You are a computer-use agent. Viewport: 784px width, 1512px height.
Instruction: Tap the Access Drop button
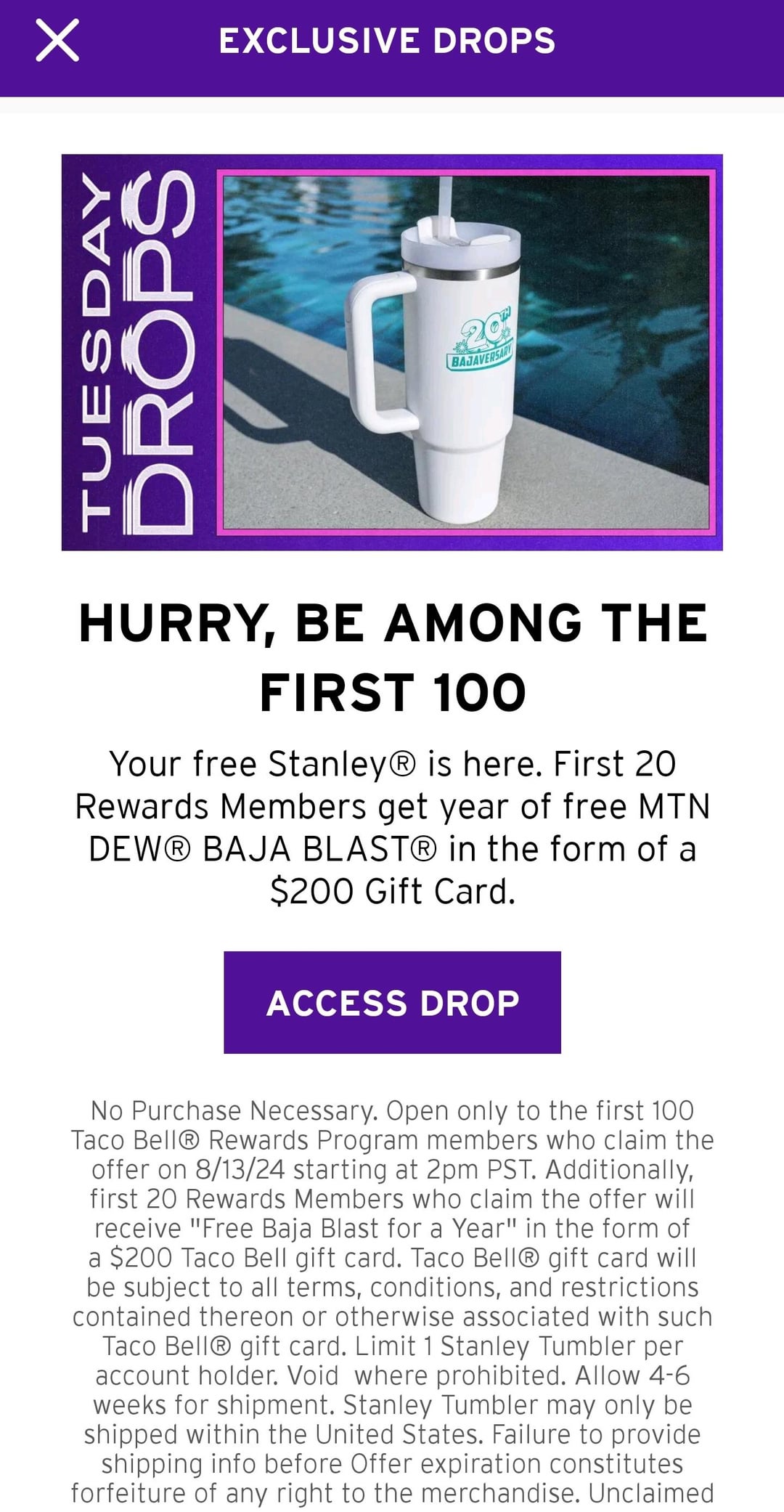[392, 1002]
